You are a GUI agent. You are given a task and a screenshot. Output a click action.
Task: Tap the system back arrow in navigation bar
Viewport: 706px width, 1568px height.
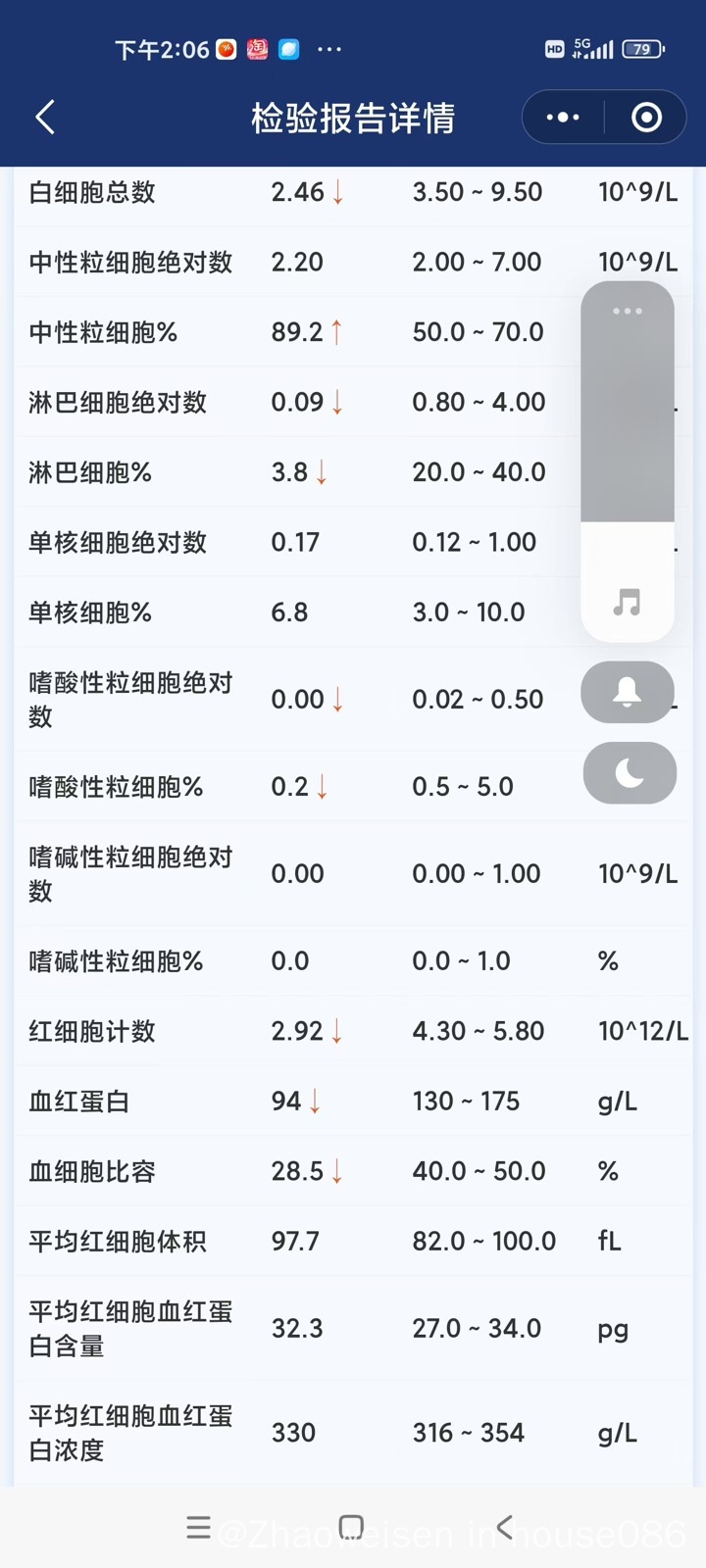pyautogui.click(x=504, y=1527)
